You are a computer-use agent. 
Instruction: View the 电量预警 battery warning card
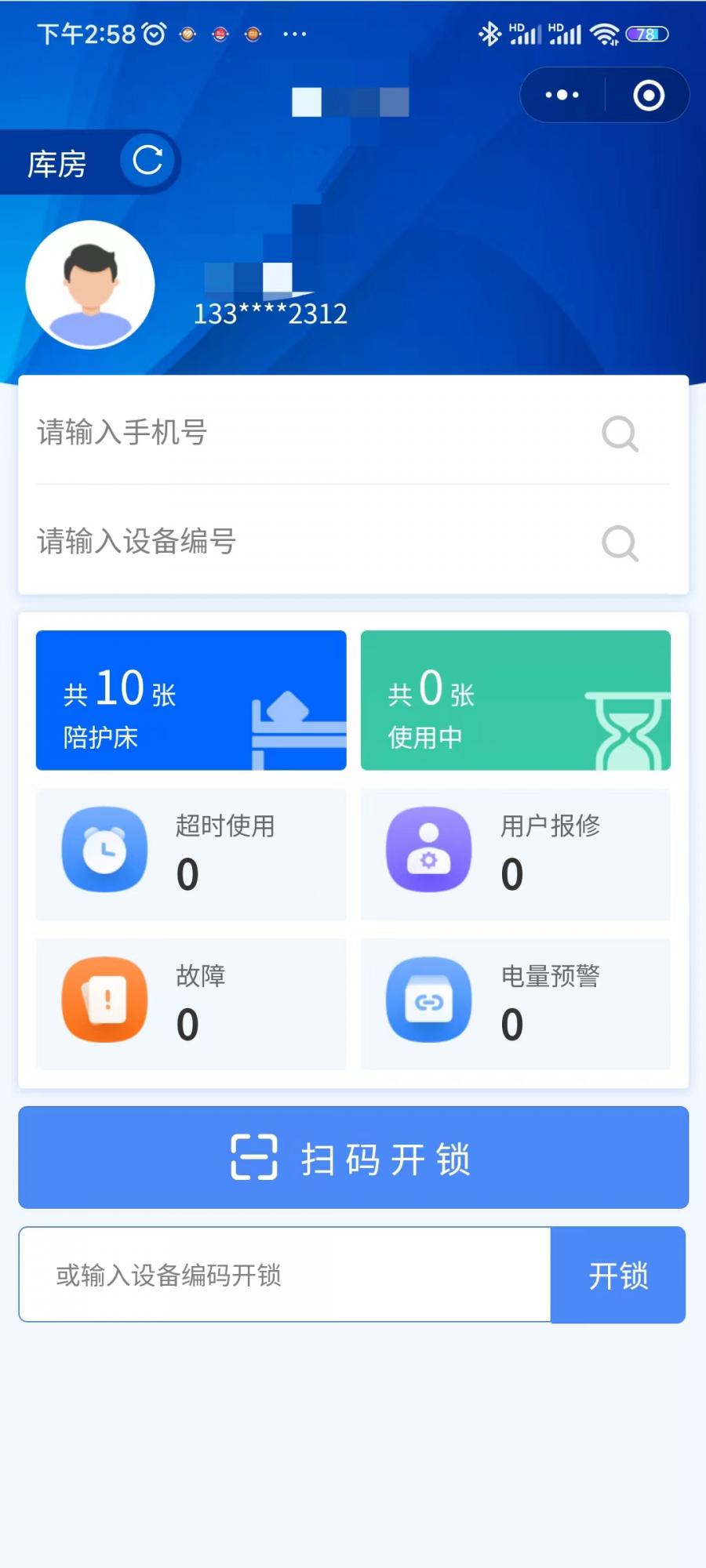pos(515,1003)
